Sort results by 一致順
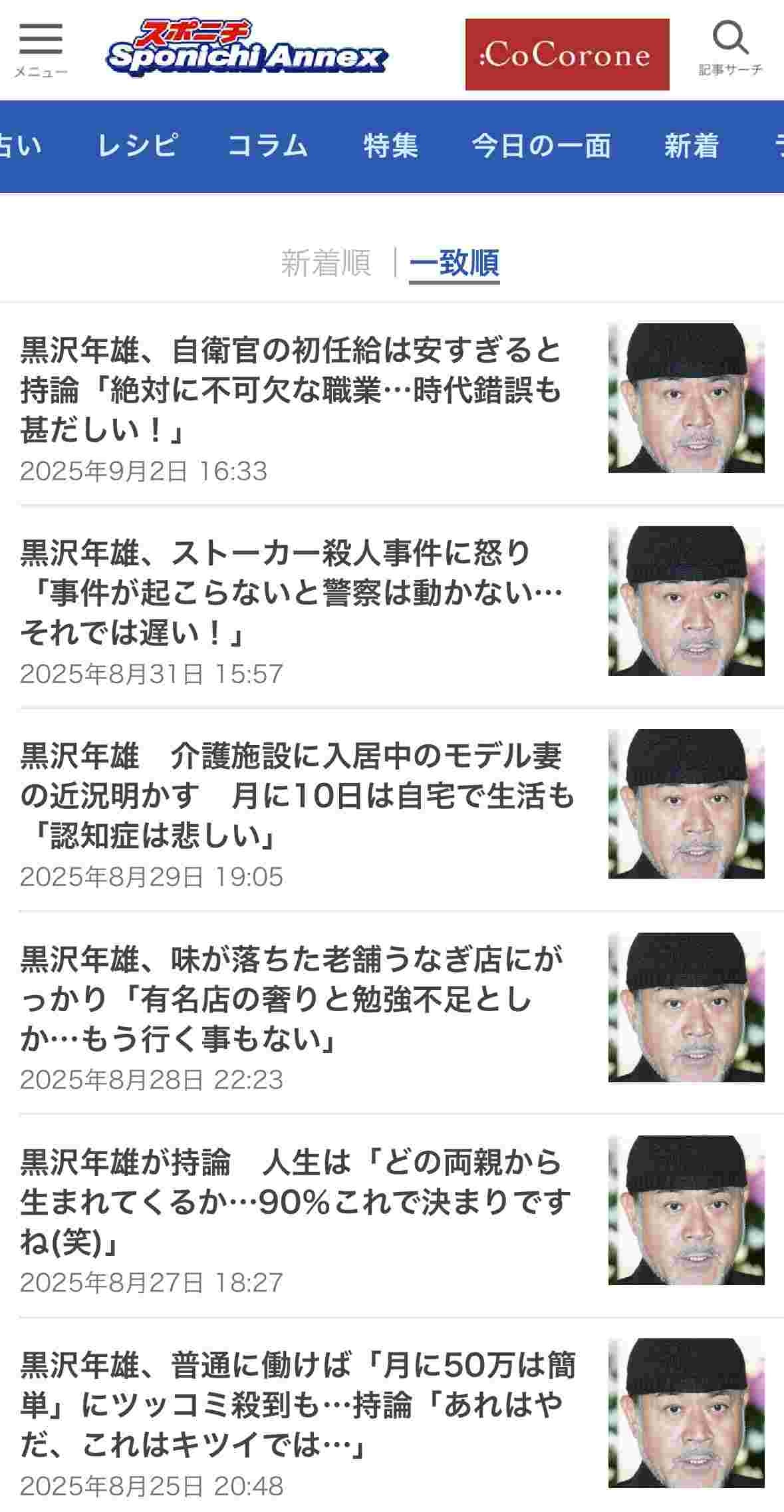 454,263
